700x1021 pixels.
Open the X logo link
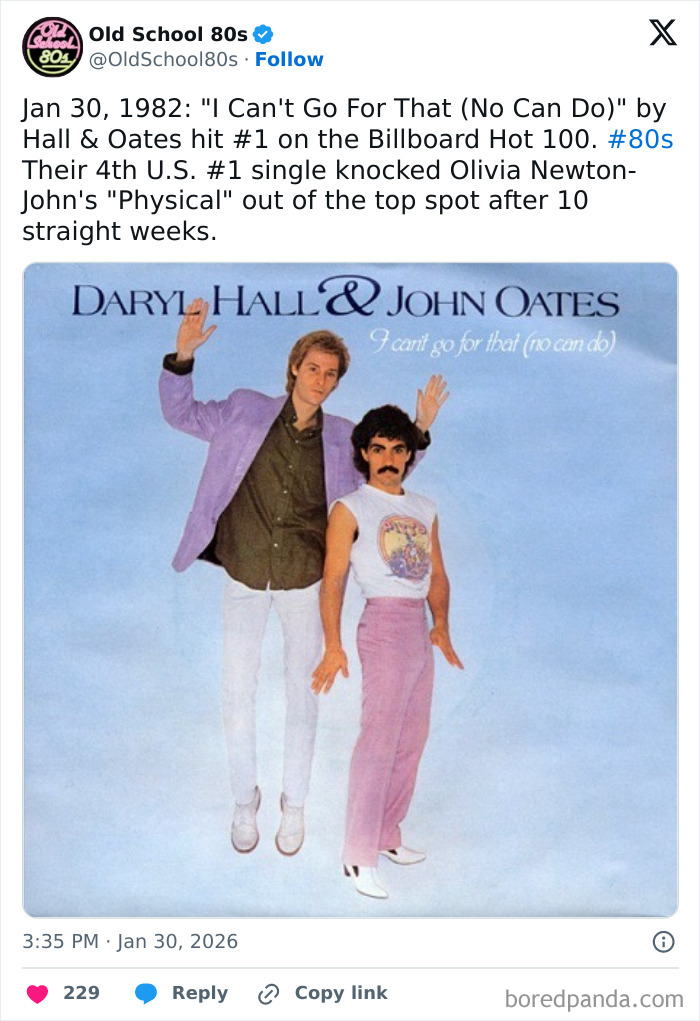(x=662, y=33)
